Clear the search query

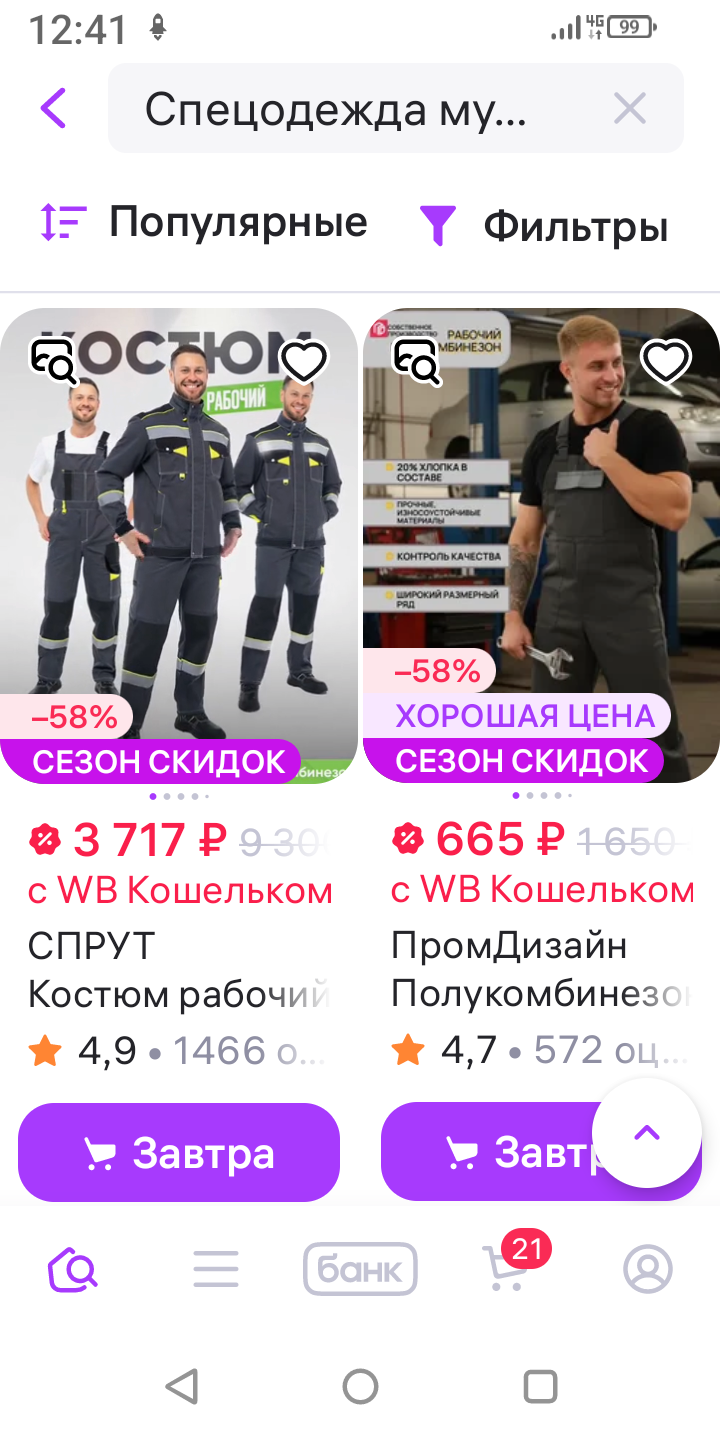[629, 109]
